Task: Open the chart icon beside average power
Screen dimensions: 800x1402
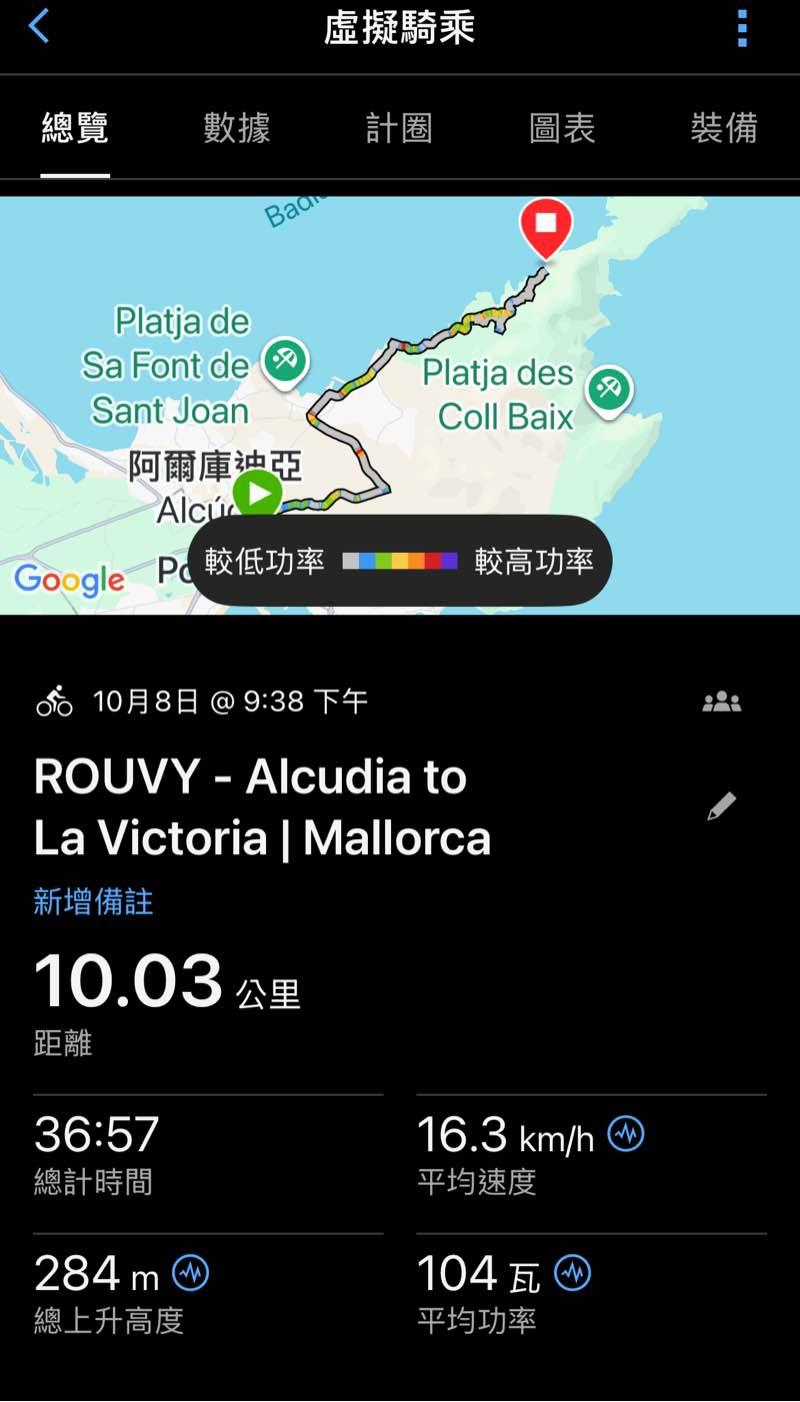Action: click(573, 1273)
